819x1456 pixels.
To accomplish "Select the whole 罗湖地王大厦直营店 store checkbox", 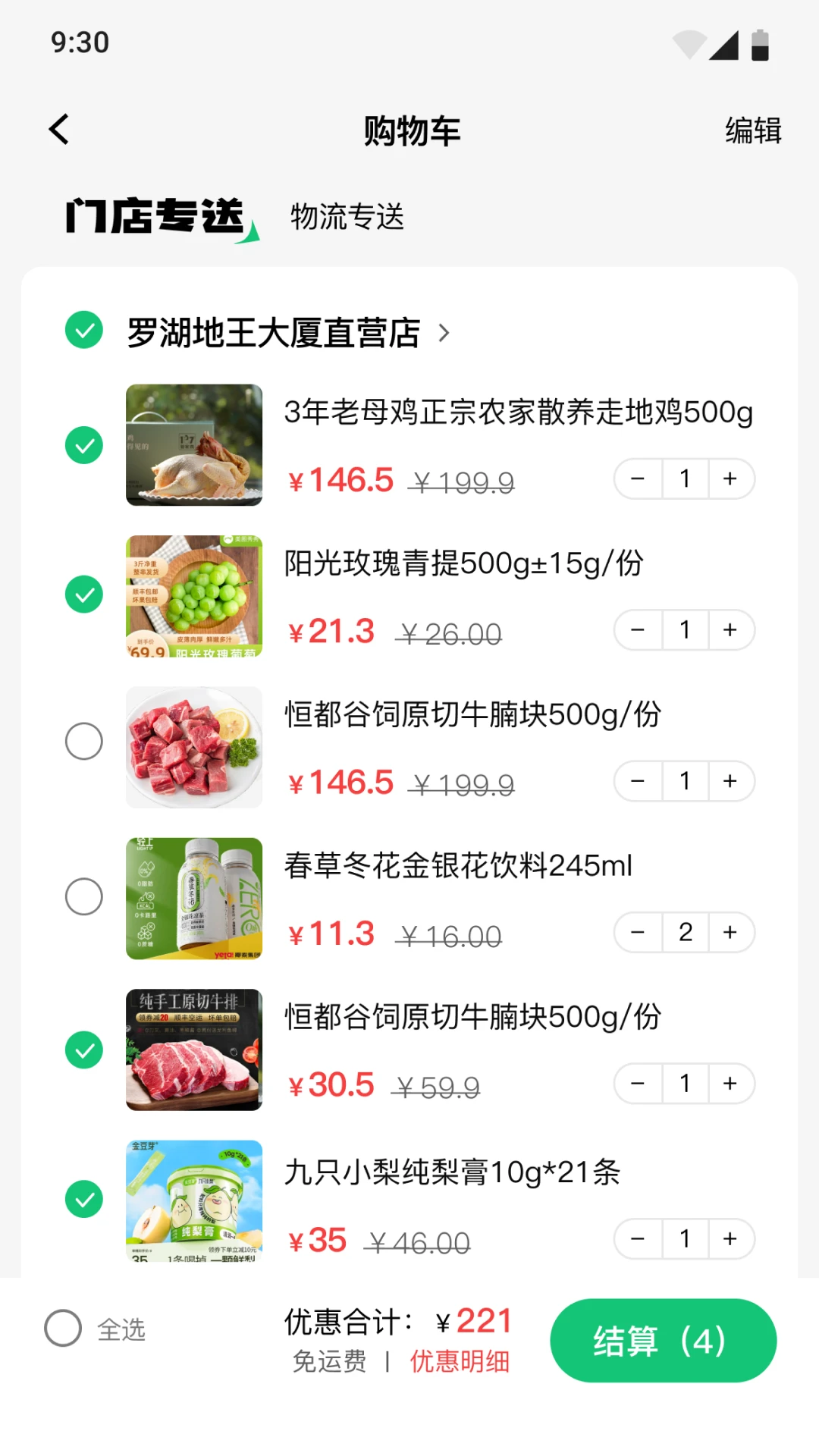I will click(x=84, y=330).
